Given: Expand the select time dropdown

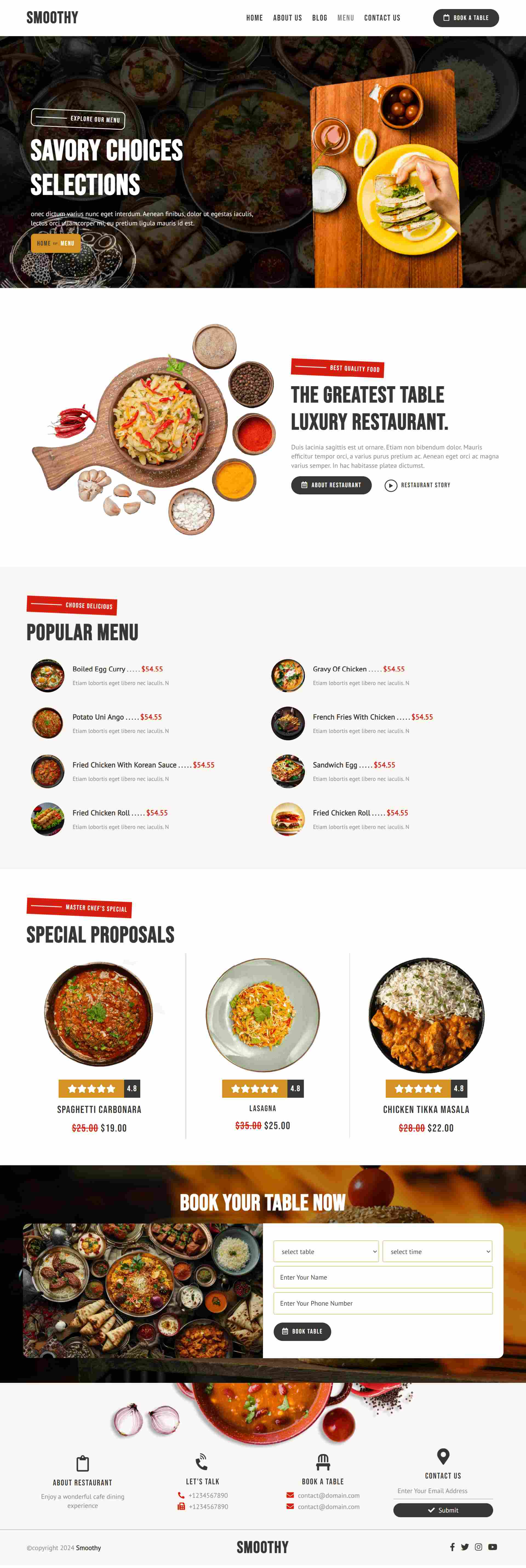Looking at the screenshot, I should click(437, 1251).
